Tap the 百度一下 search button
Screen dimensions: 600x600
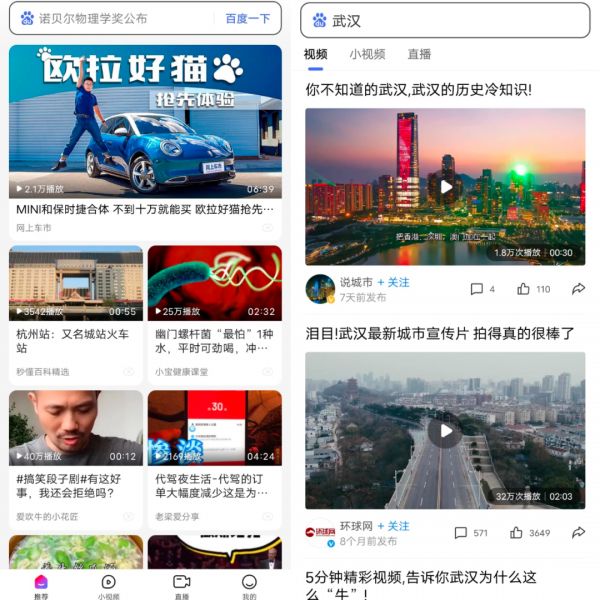pyautogui.click(x=247, y=18)
